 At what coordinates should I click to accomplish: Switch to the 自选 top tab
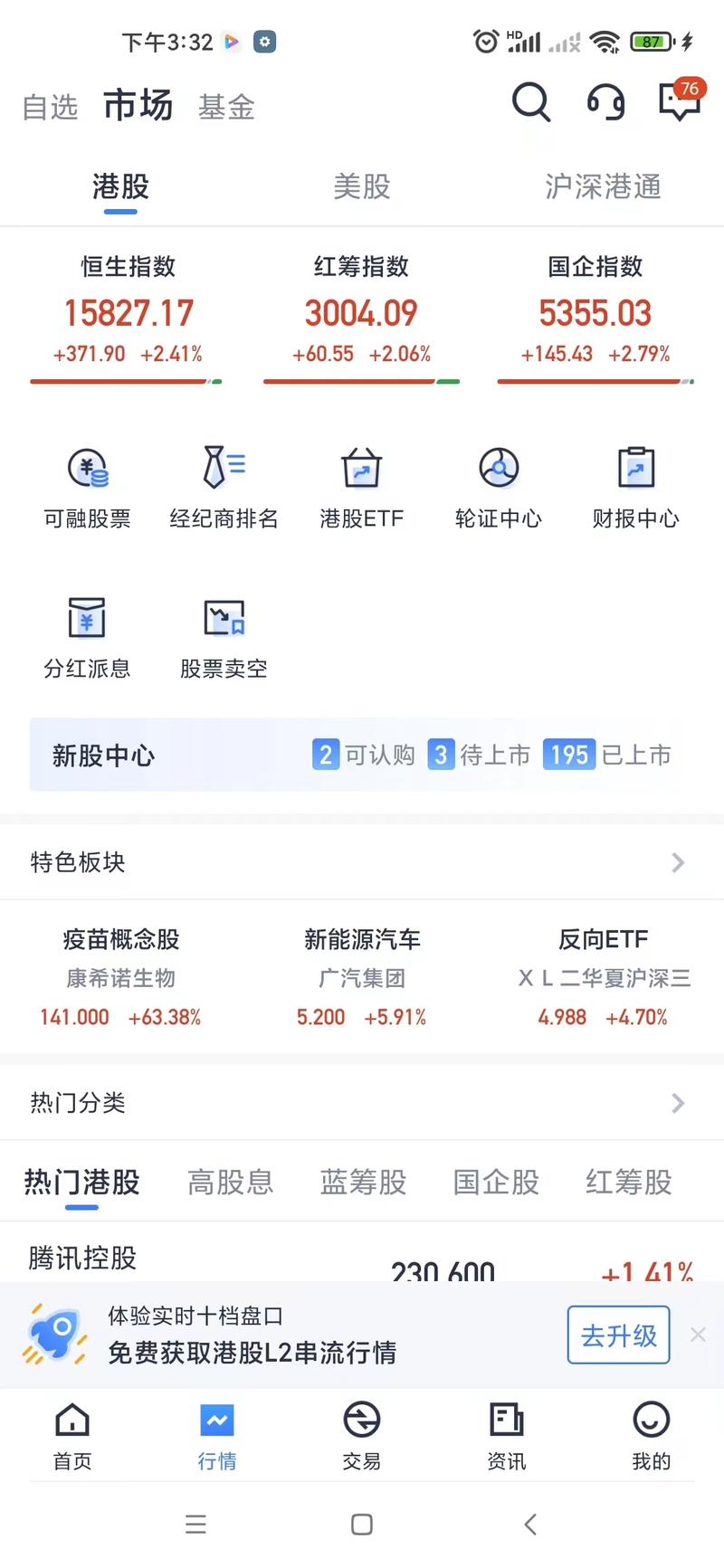pyautogui.click(x=50, y=107)
